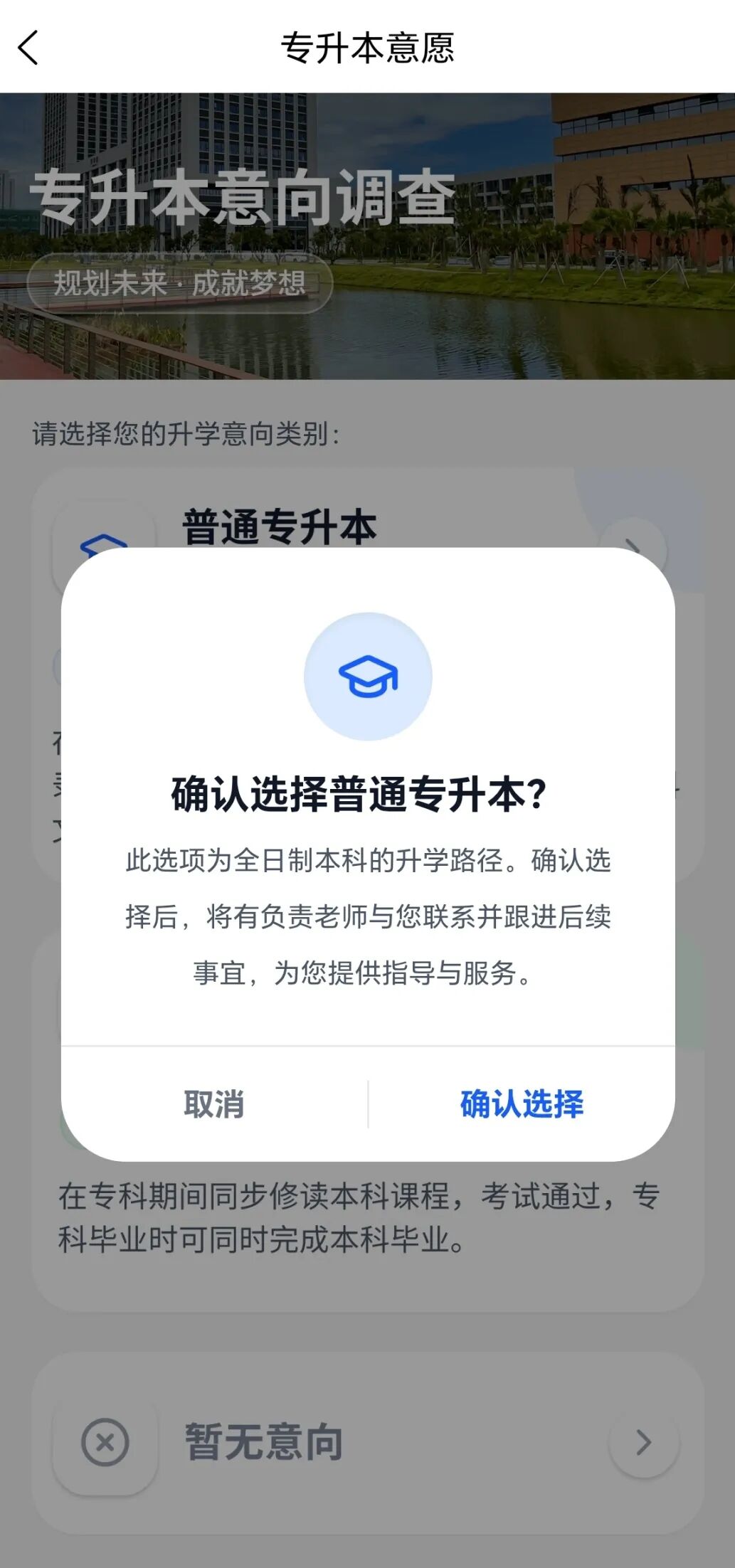The width and height of the screenshot is (735, 1568).
Task: Confirm with 确认选择 button
Action: [x=522, y=1104]
